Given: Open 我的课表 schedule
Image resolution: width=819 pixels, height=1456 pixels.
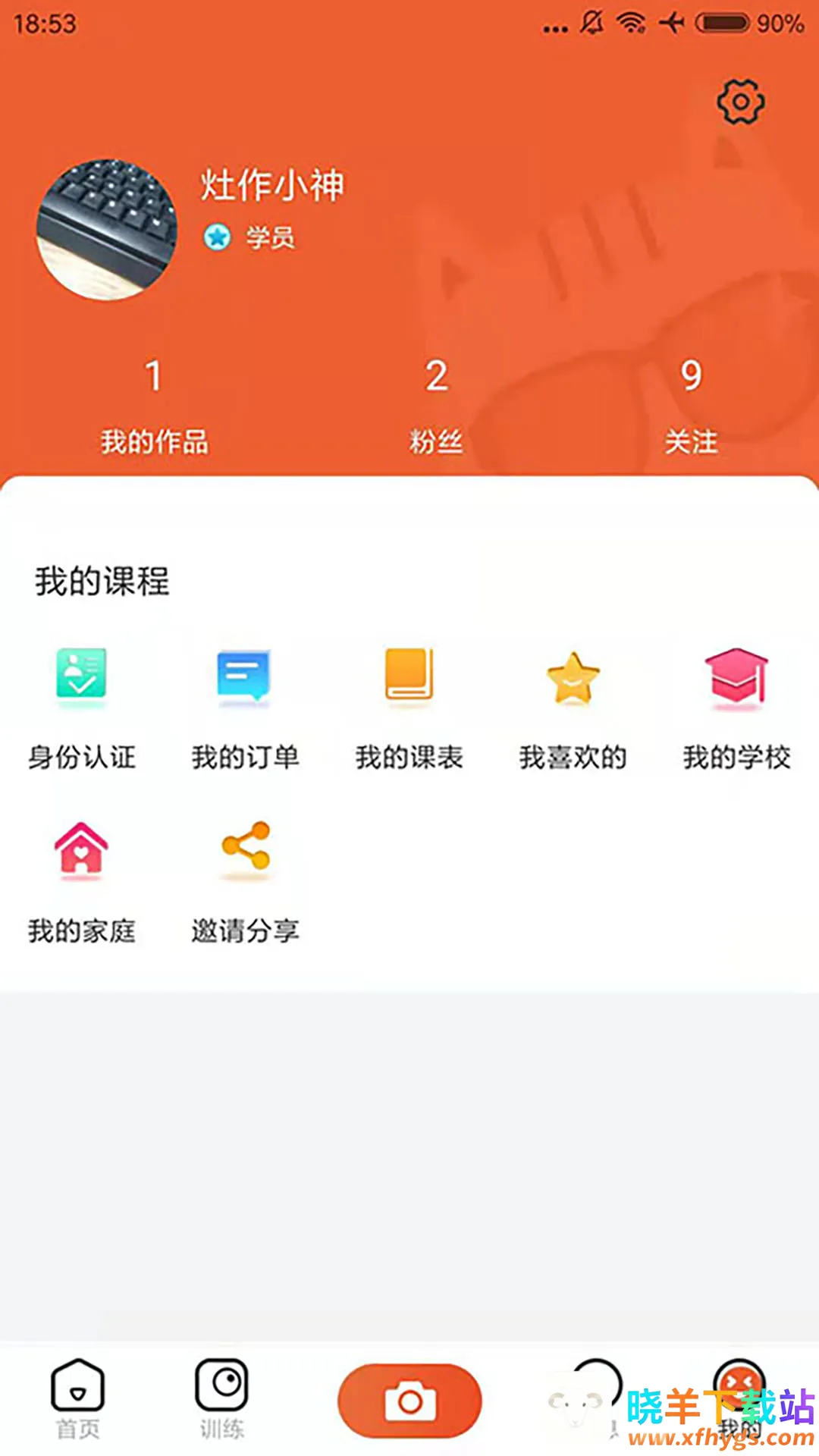Looking at the screenshot, I should click(409, 706).
